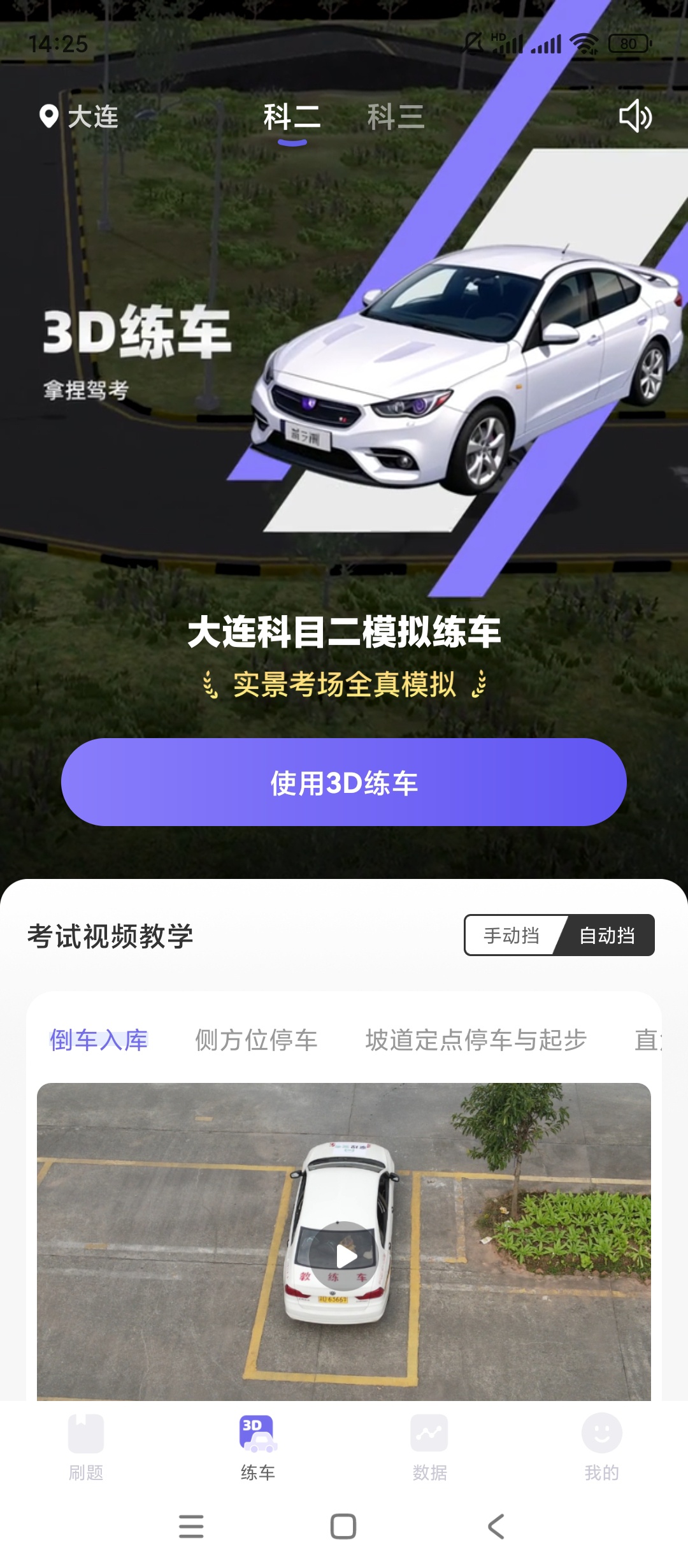Image resolution: width=688 pixels, height=1568 pixels.
Task: Play the reverse parking tutorial video
Action: (x=345, y=1256)
